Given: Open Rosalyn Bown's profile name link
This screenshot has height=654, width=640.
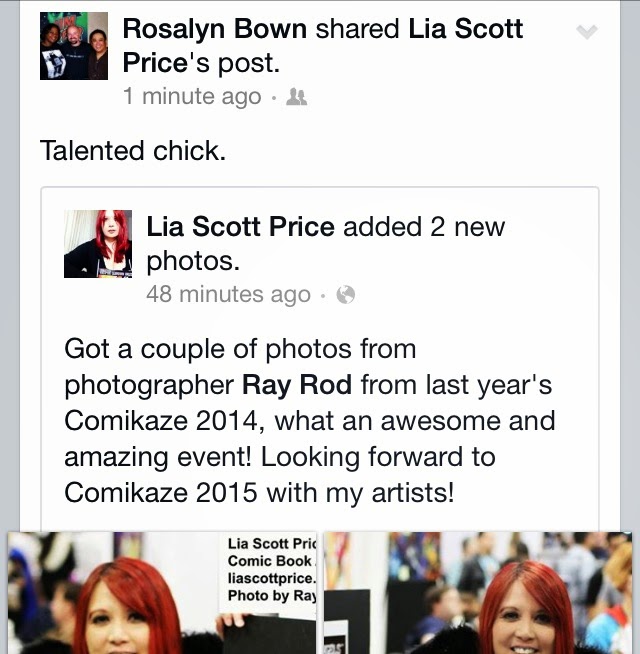Looking at the screenshot, I should pyautogui.click(x=214, y=30).
